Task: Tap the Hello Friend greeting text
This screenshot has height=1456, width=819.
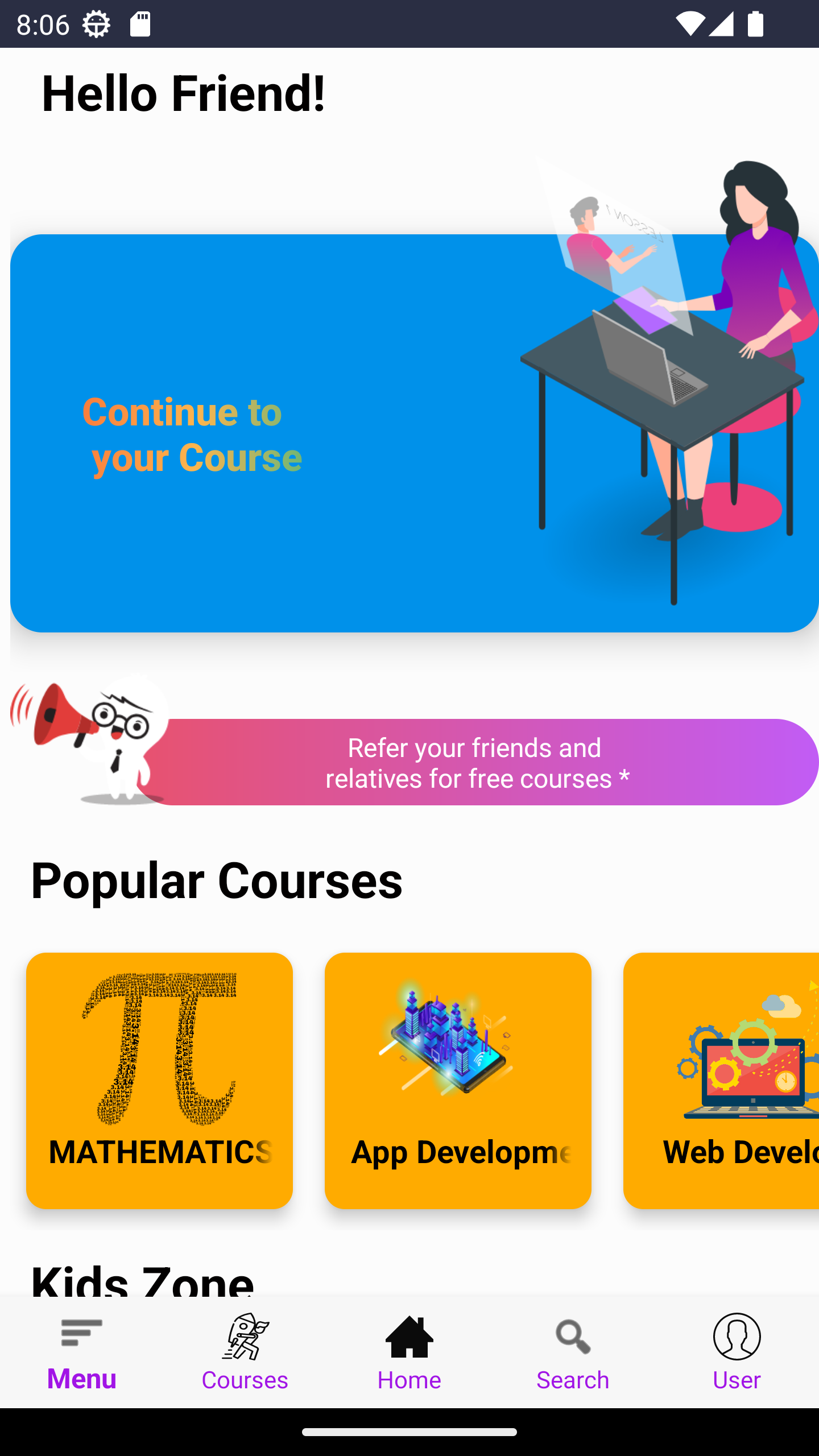Action: [x=182, y=94]
